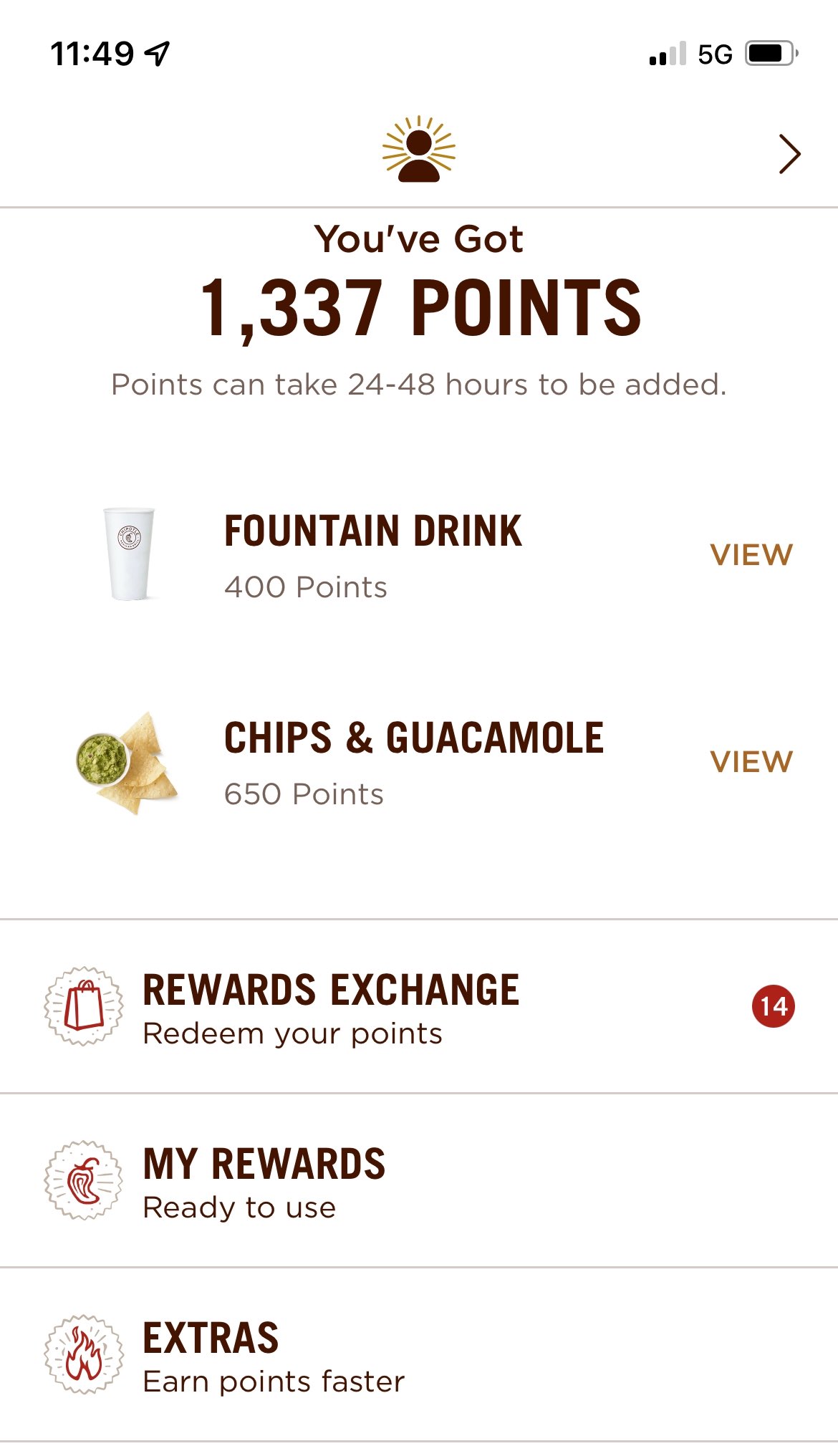Screen dimensions: 838x1456
Task: Open Extras to earn points faster
Action: tap(419, 1354)
